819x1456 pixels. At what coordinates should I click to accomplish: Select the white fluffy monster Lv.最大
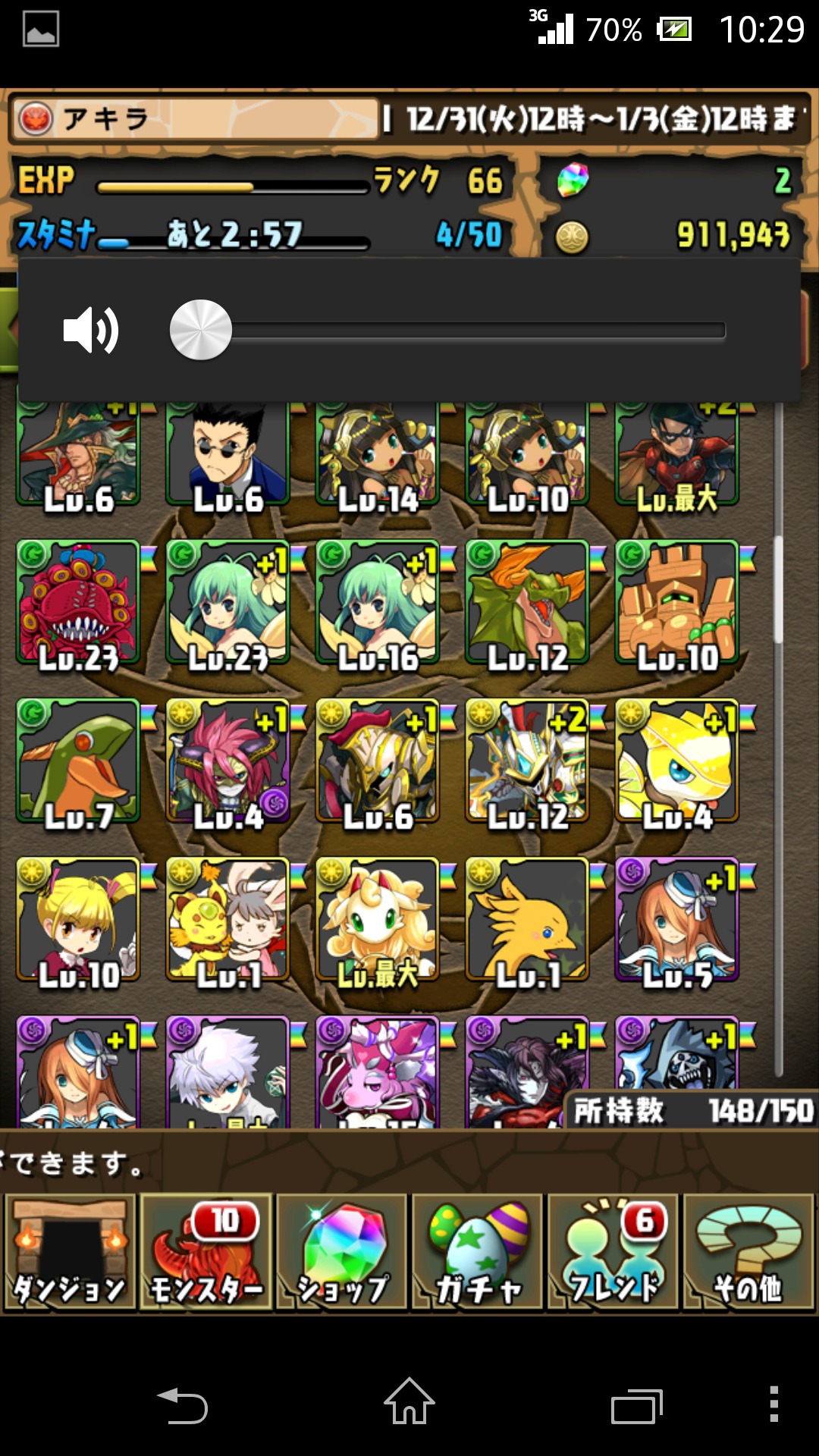point(378,920)
